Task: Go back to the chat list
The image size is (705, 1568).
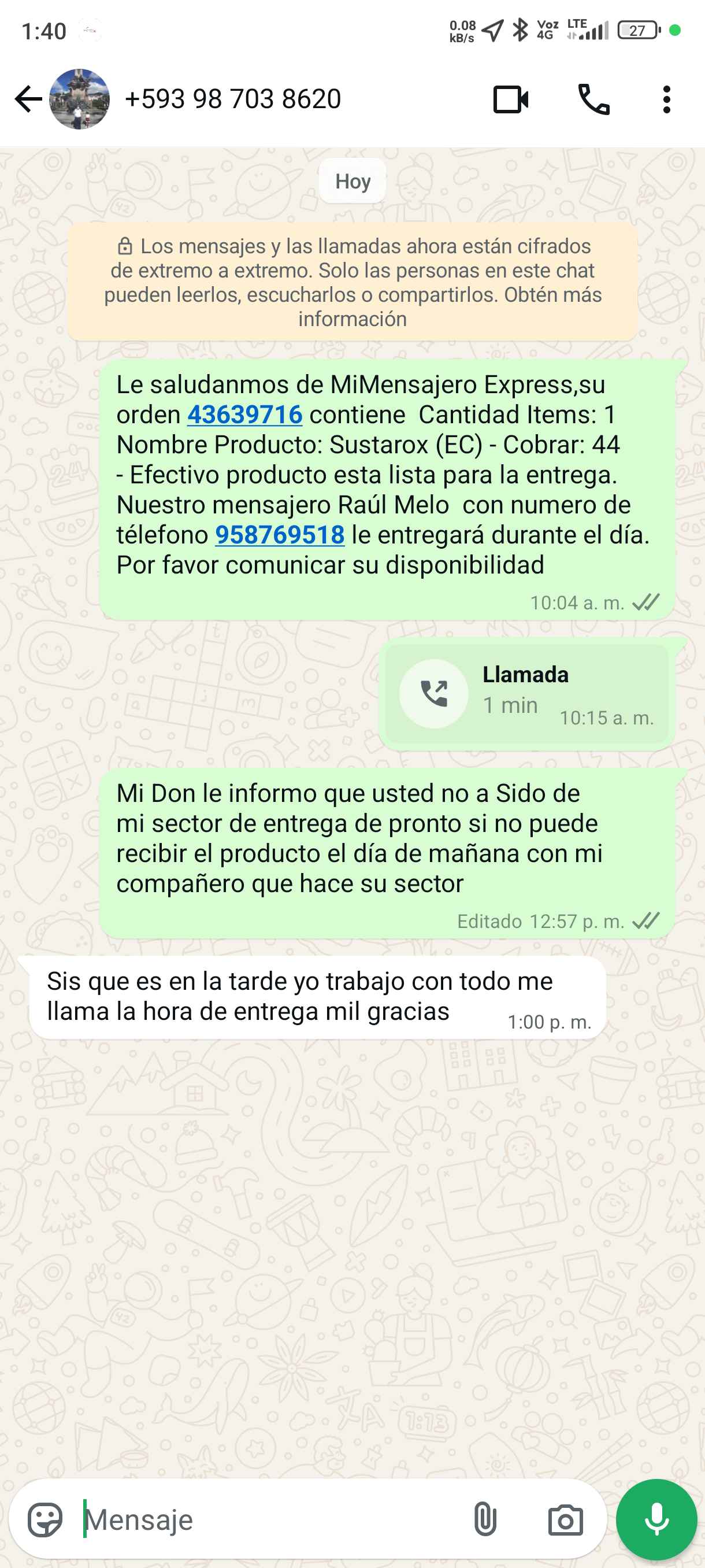Action: [x=28, y=99]
